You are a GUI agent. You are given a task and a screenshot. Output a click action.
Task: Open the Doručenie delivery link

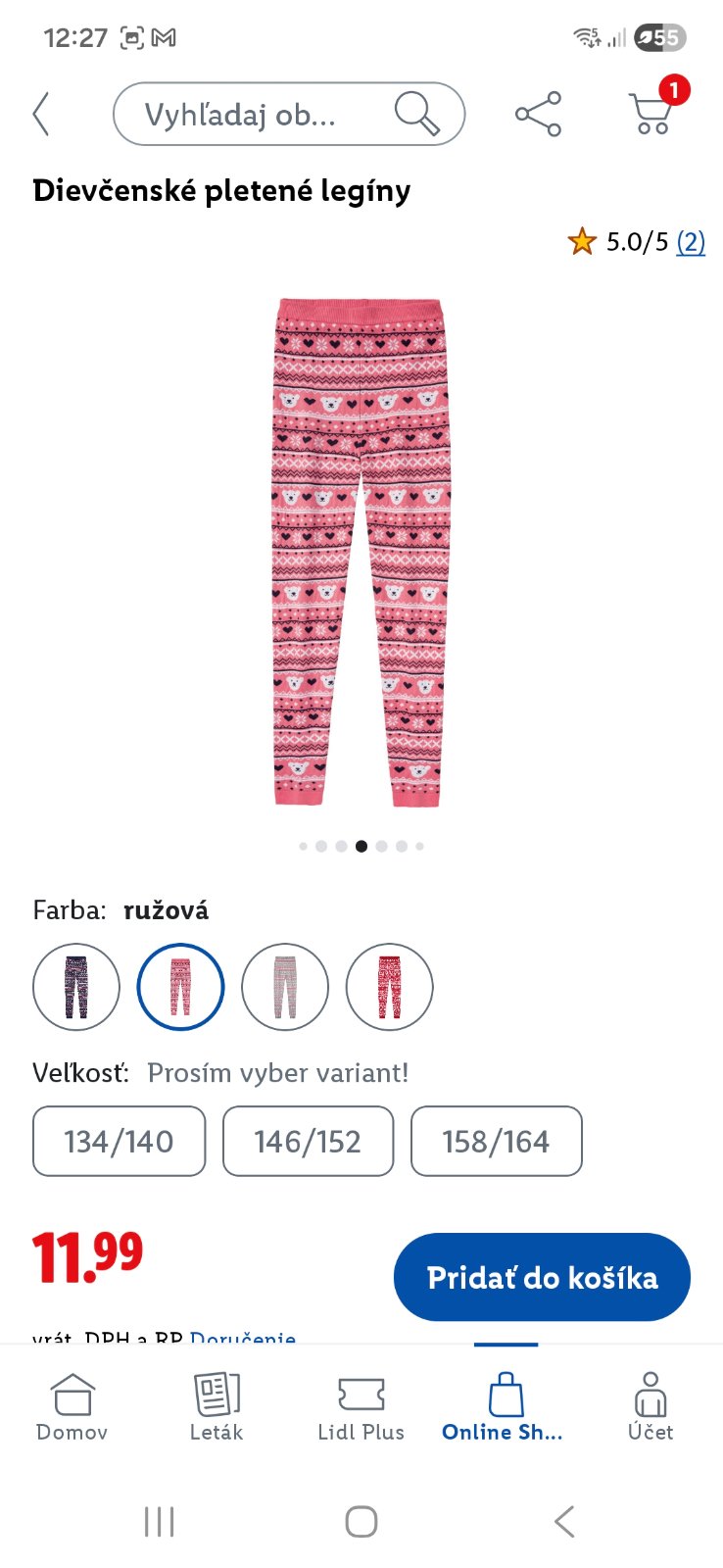point(243,1337)
